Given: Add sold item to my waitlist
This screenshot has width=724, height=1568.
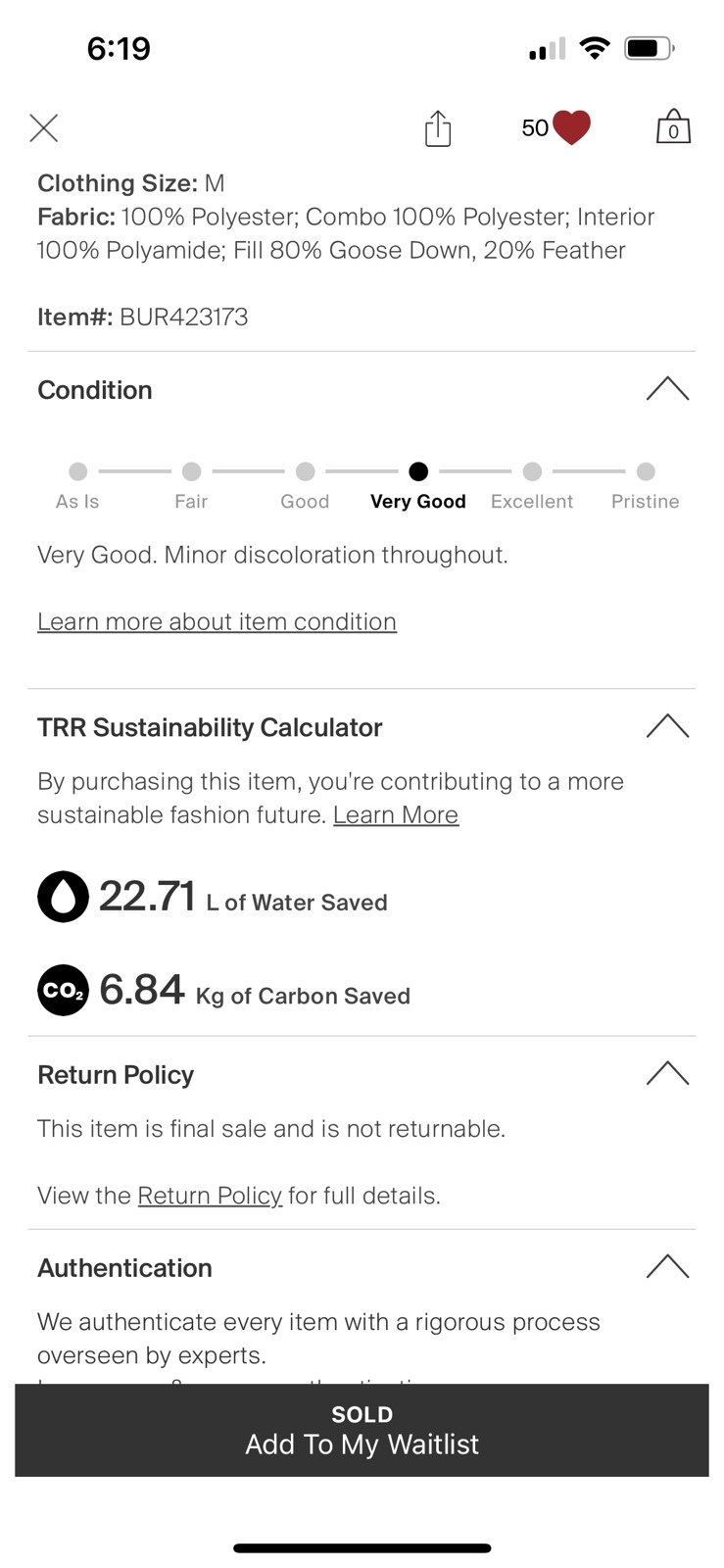Looking at the screenshot, I should 362,1430.
